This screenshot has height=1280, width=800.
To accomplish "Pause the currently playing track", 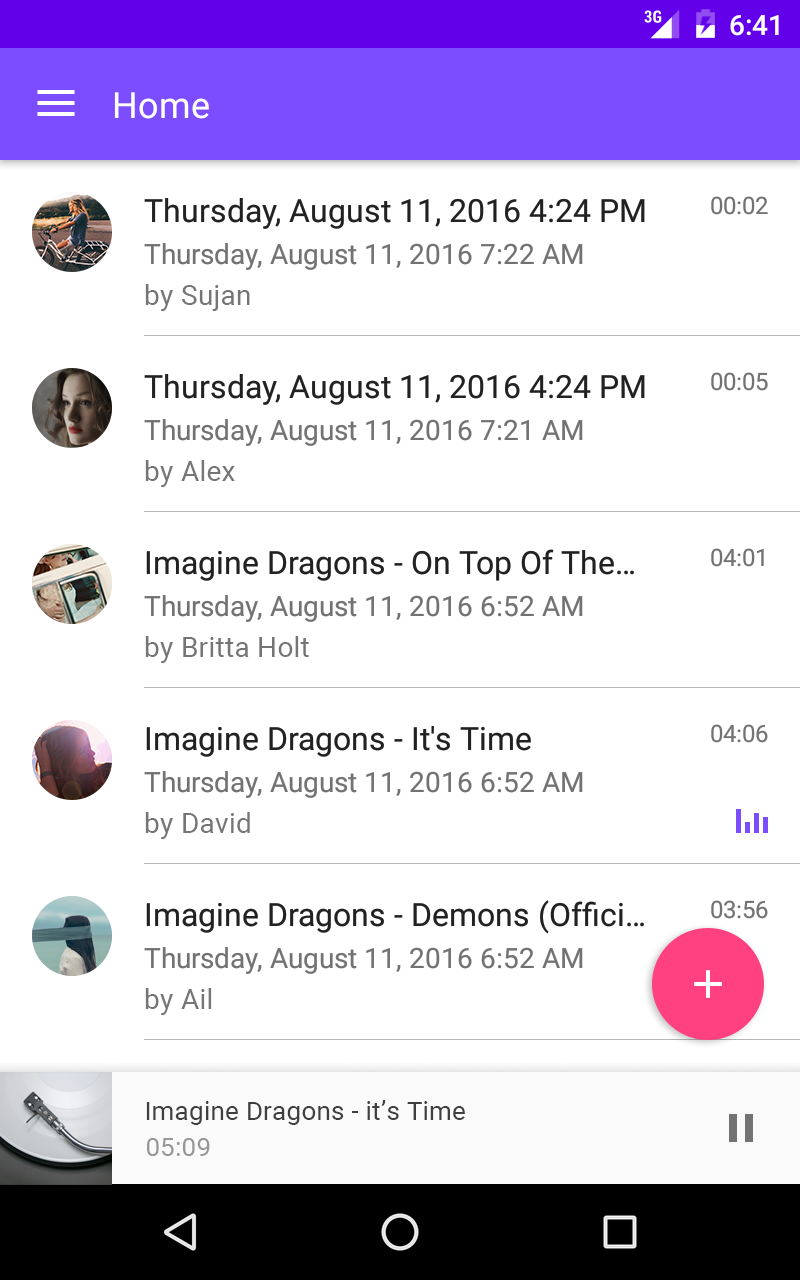I will pyautogui.click(x=740, y=1128).
